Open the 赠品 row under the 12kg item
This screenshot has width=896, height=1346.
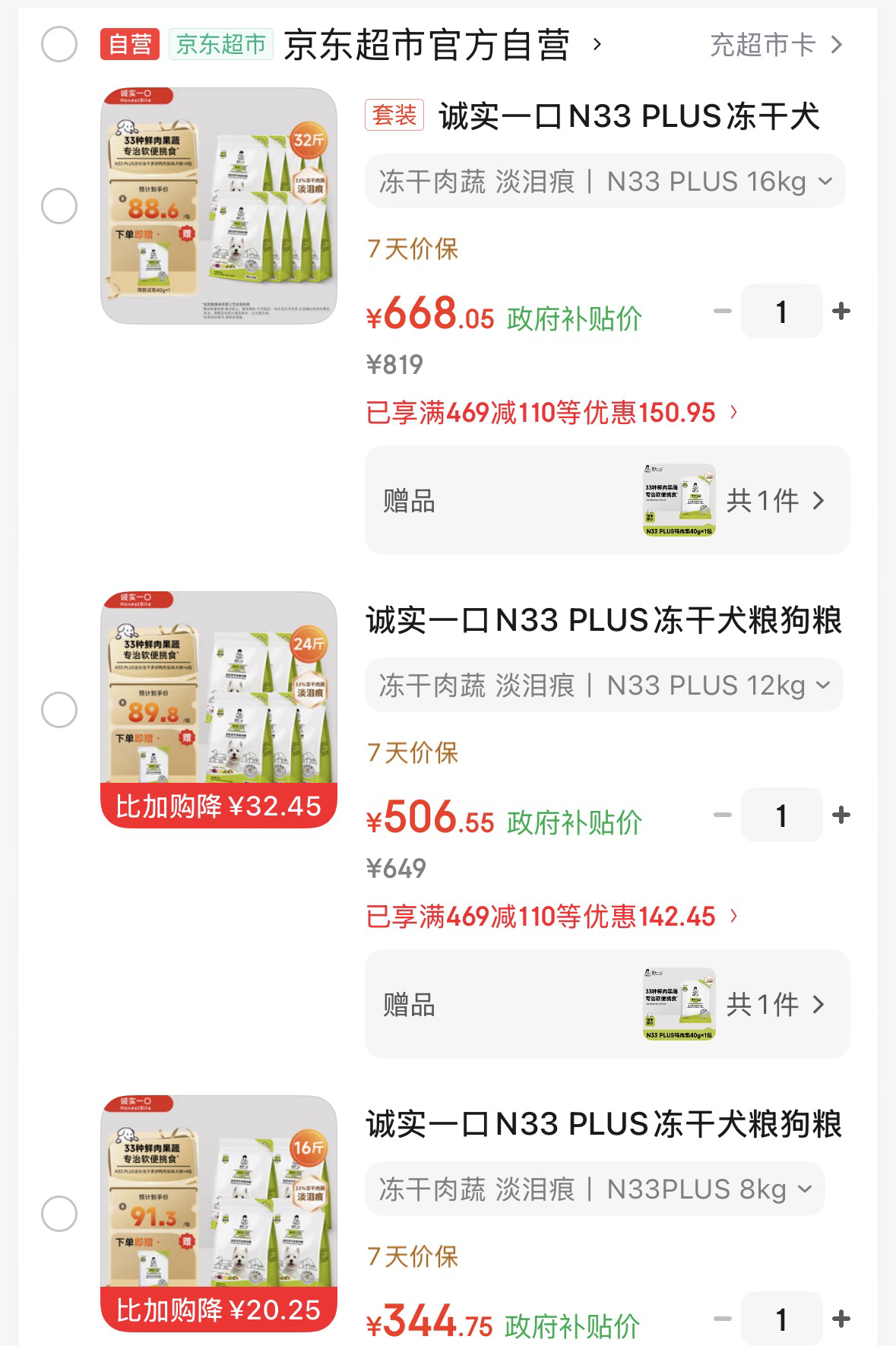[606, 1004]
